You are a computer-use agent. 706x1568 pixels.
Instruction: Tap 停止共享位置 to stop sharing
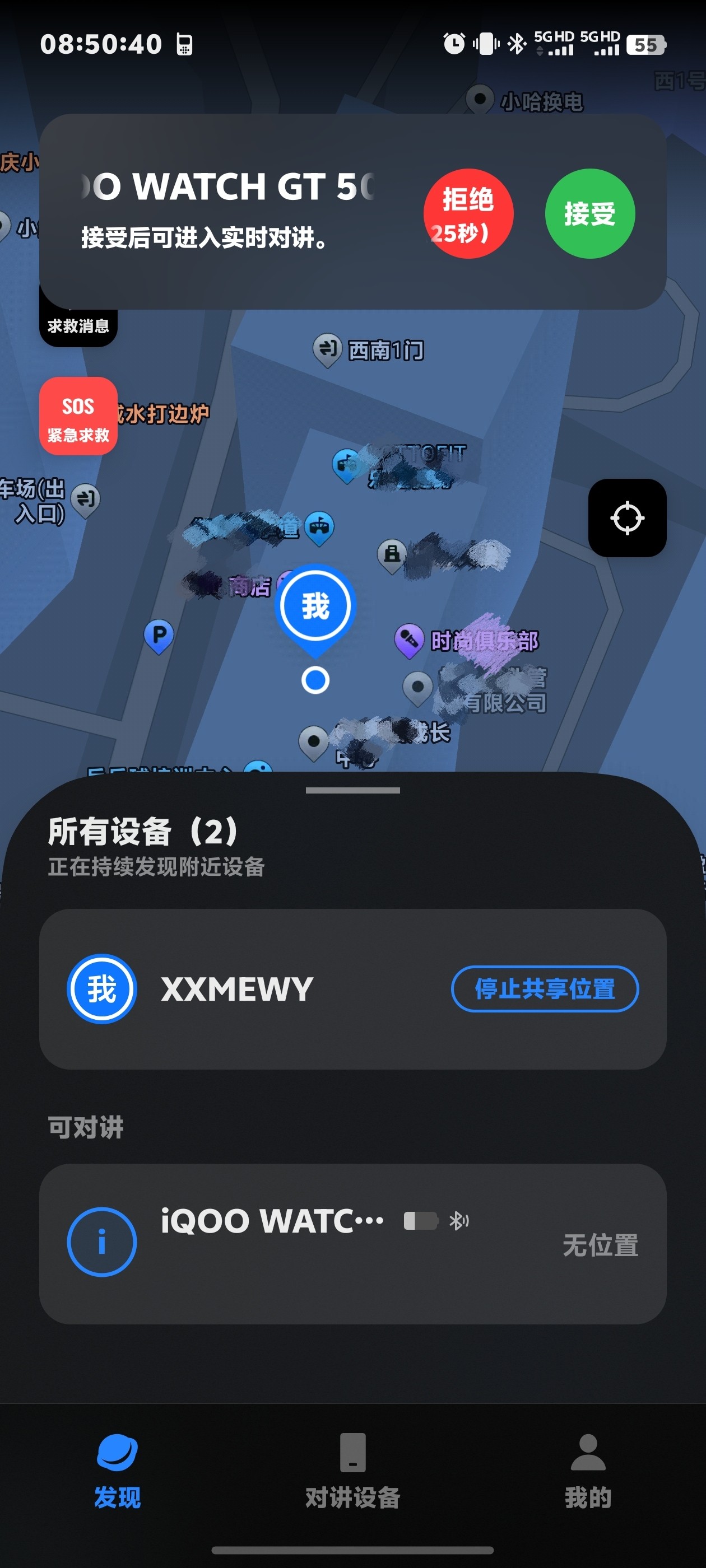click(544, 988)
